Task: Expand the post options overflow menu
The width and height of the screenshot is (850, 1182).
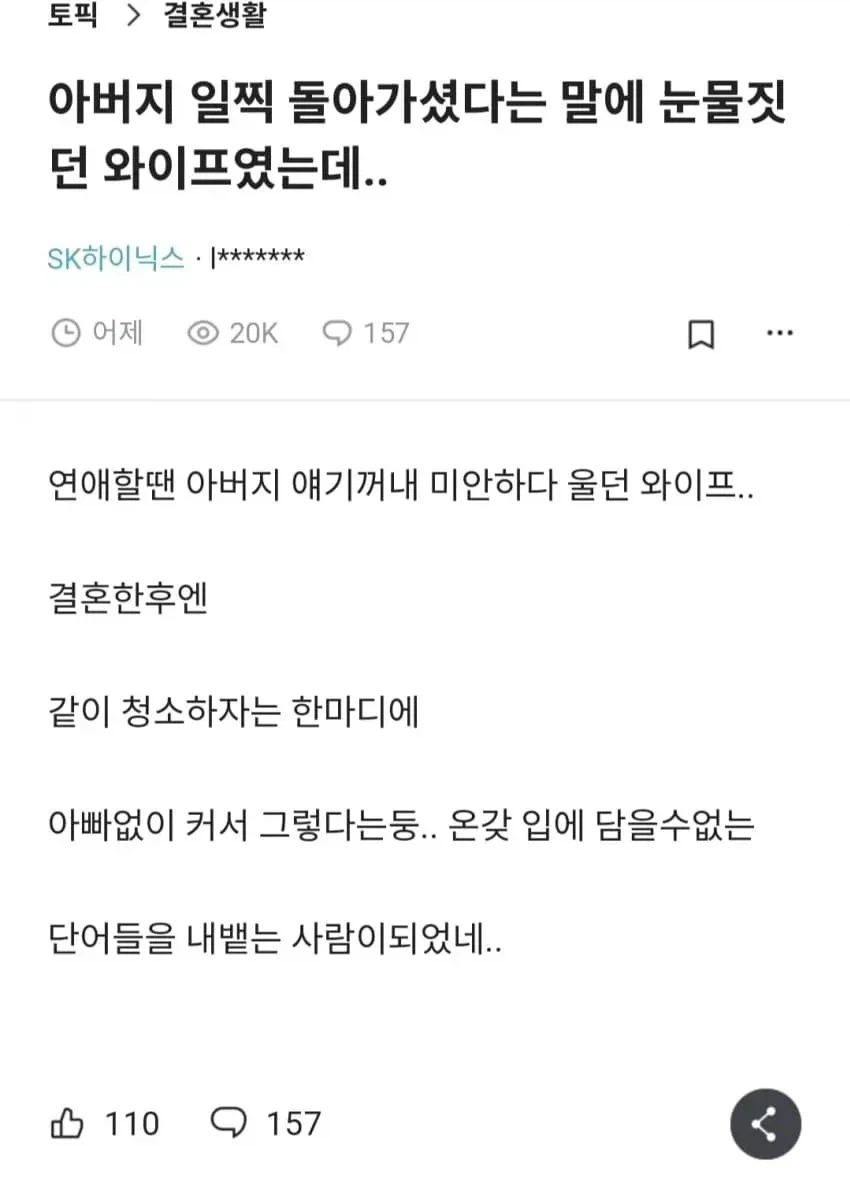Action: (779, 334)
